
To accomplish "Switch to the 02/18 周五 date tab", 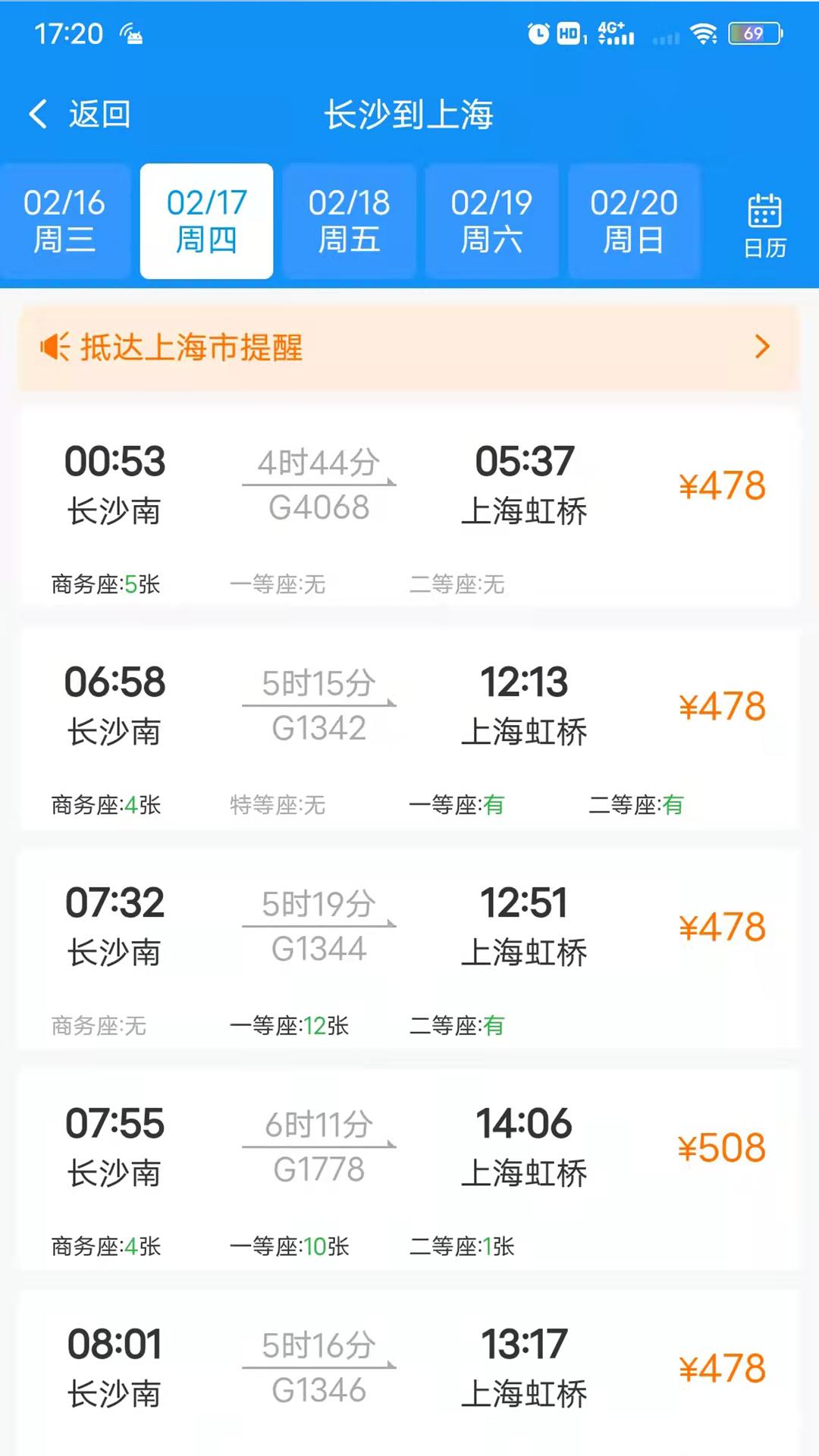I will click(349, 221).
